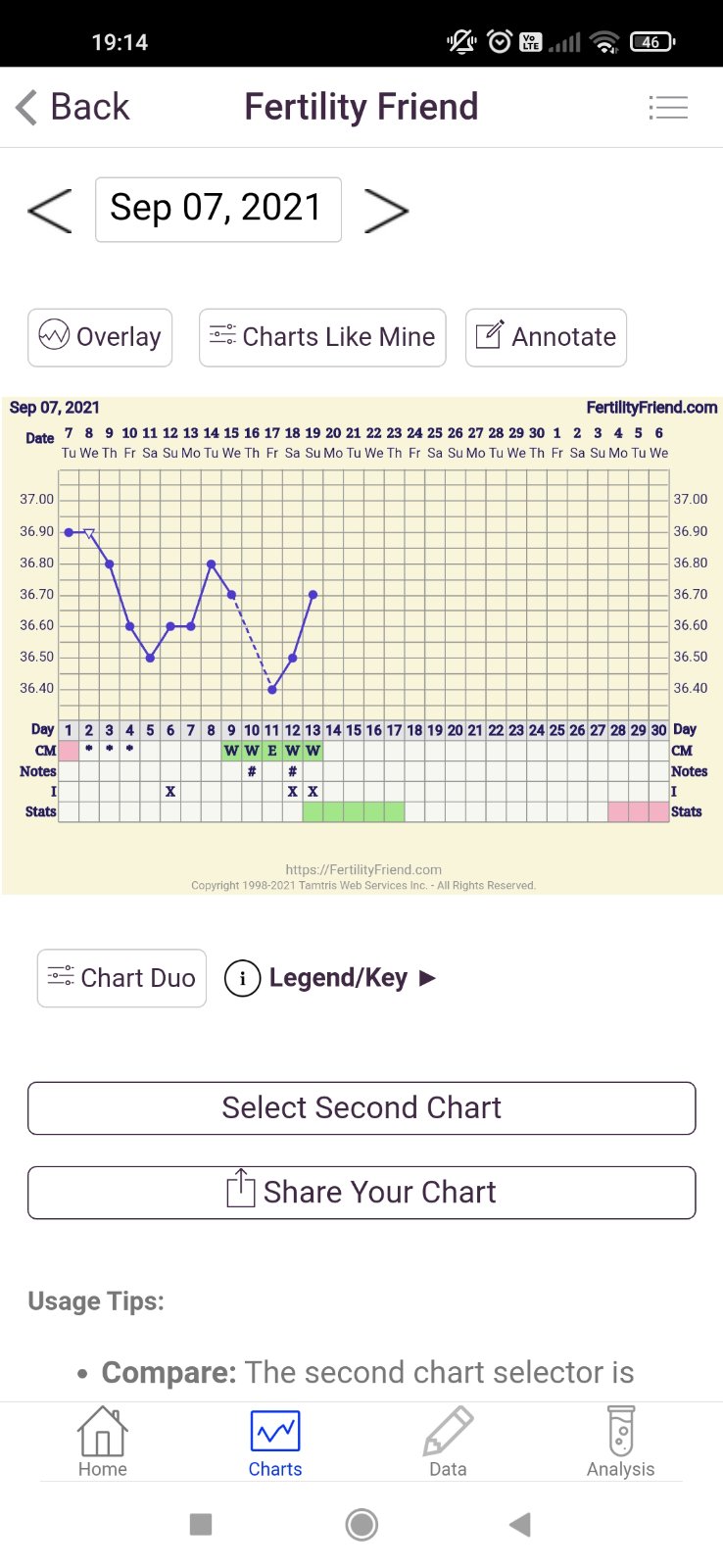Open the hamburger menu icon
723x1568 pixels.
pyautogui.click(x=668, y=107)
